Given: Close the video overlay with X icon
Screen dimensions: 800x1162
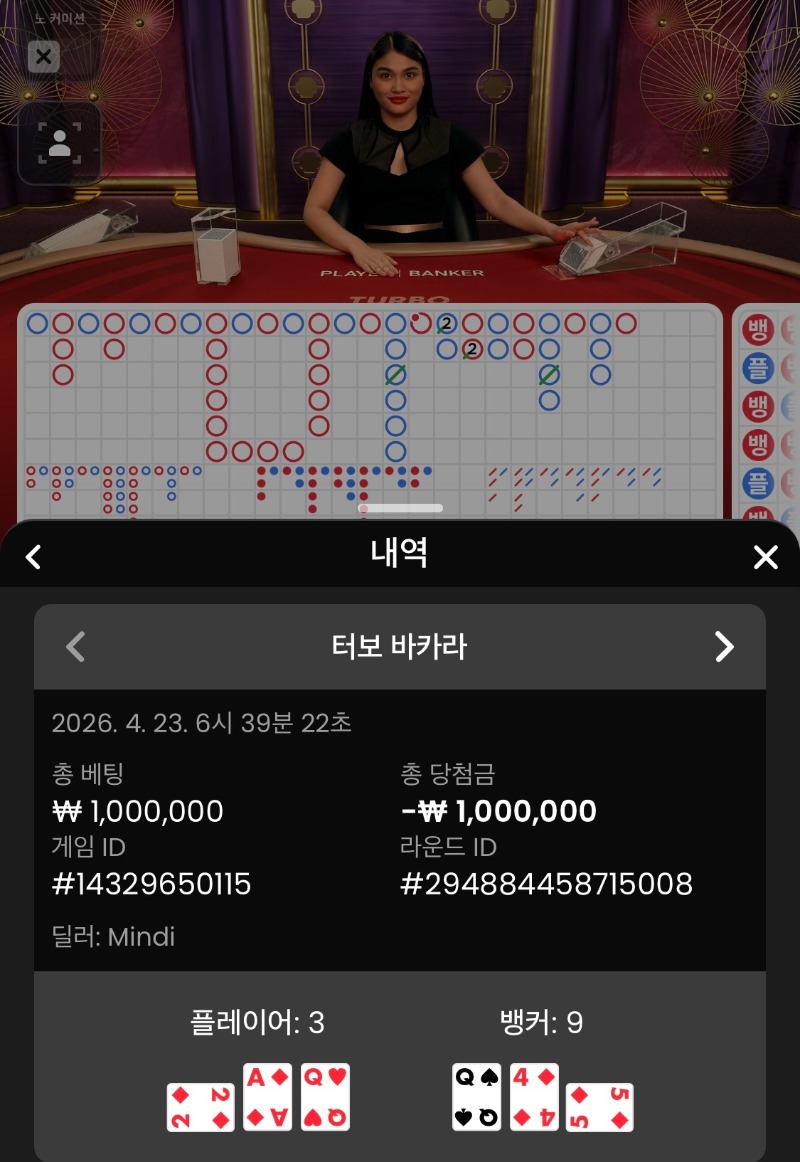Looking at the screenshot, I should (43, 57).
